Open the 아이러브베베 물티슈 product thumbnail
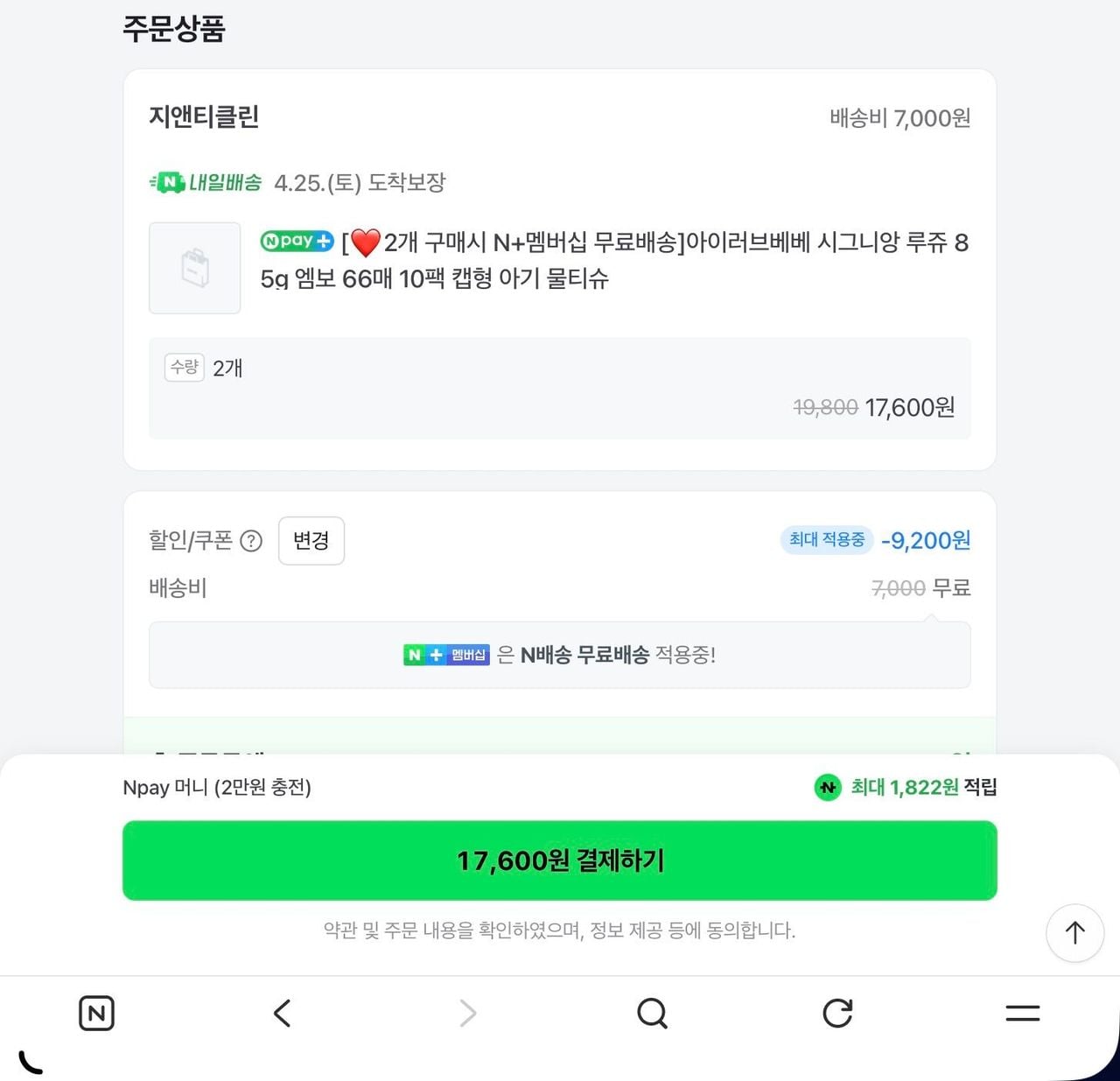Viewport: 1120px width, 1081px height. (194, 268)
